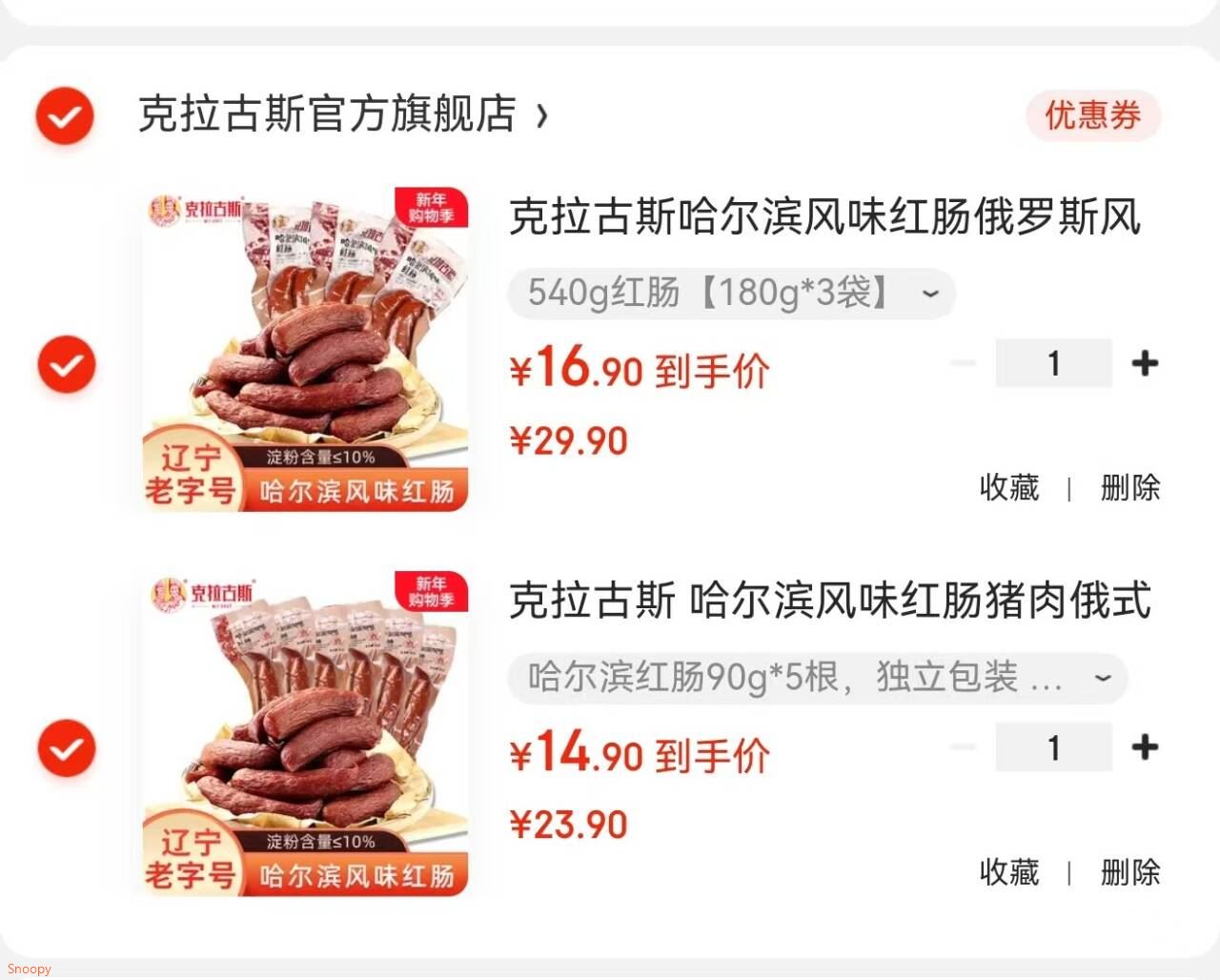
Task: Tap 删除 for the ¥16.90 红肠
Action: [1130, 488]
